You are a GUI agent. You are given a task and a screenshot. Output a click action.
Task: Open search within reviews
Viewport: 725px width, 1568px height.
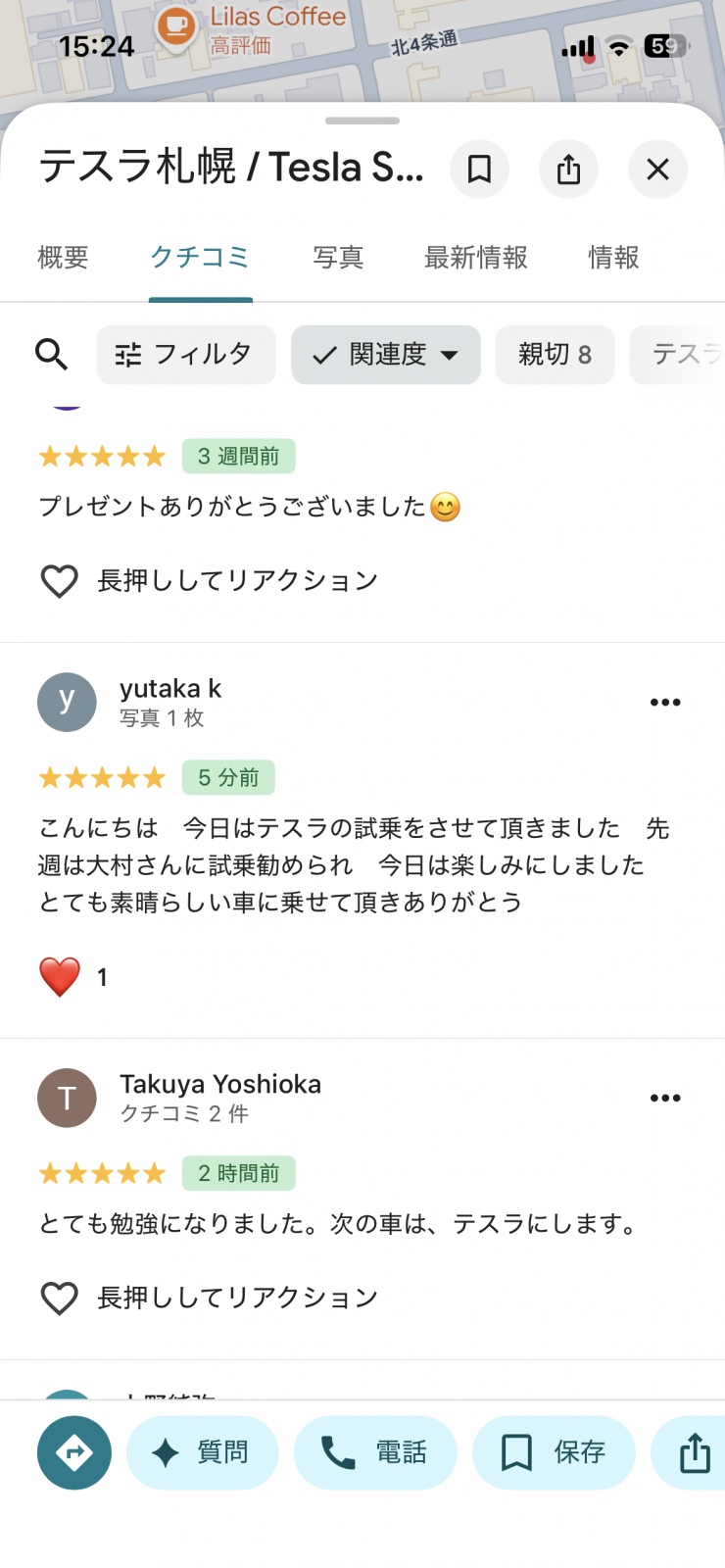click(52, 355)
